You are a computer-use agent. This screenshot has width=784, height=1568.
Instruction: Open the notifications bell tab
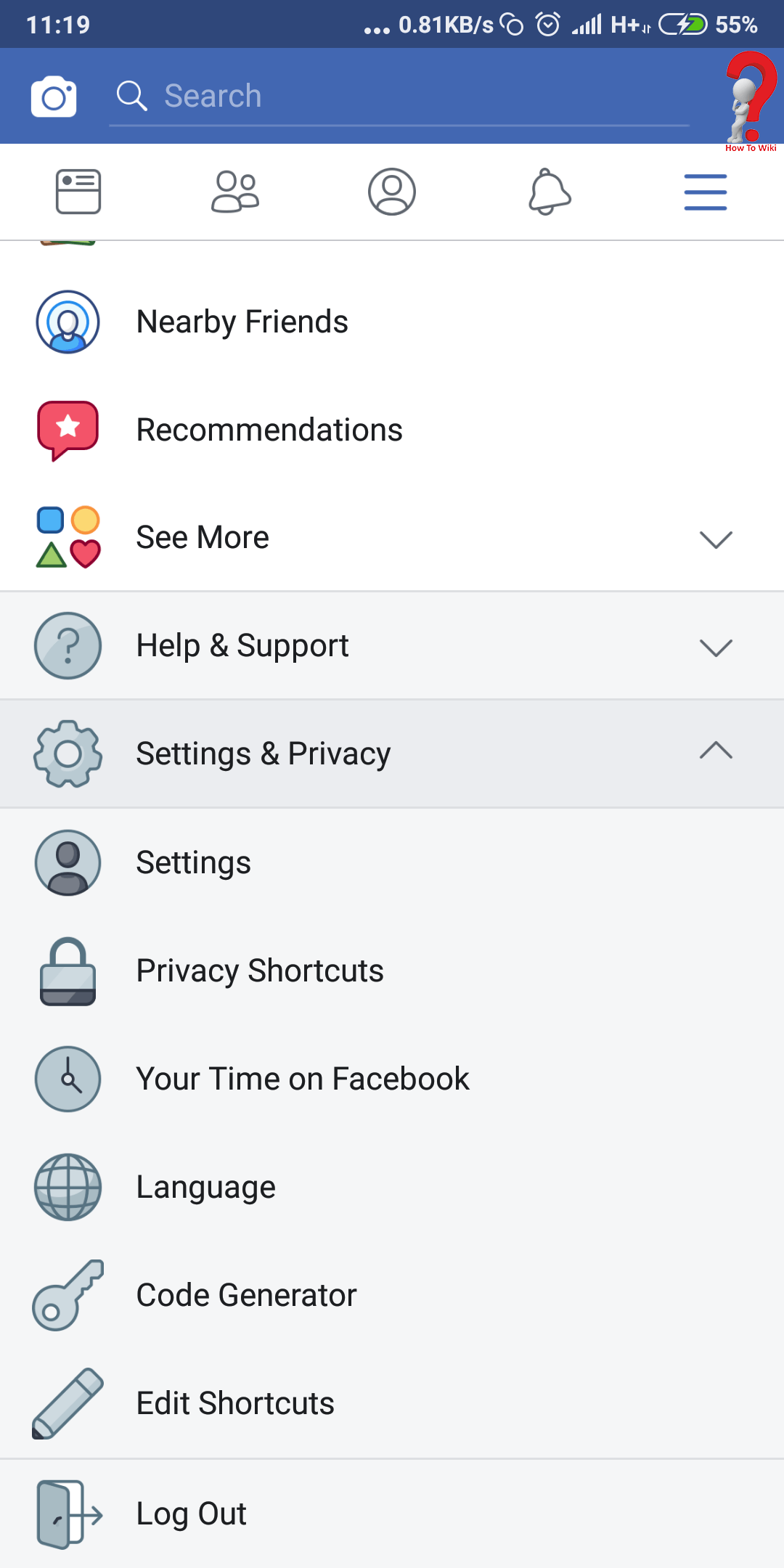(550, 192)
